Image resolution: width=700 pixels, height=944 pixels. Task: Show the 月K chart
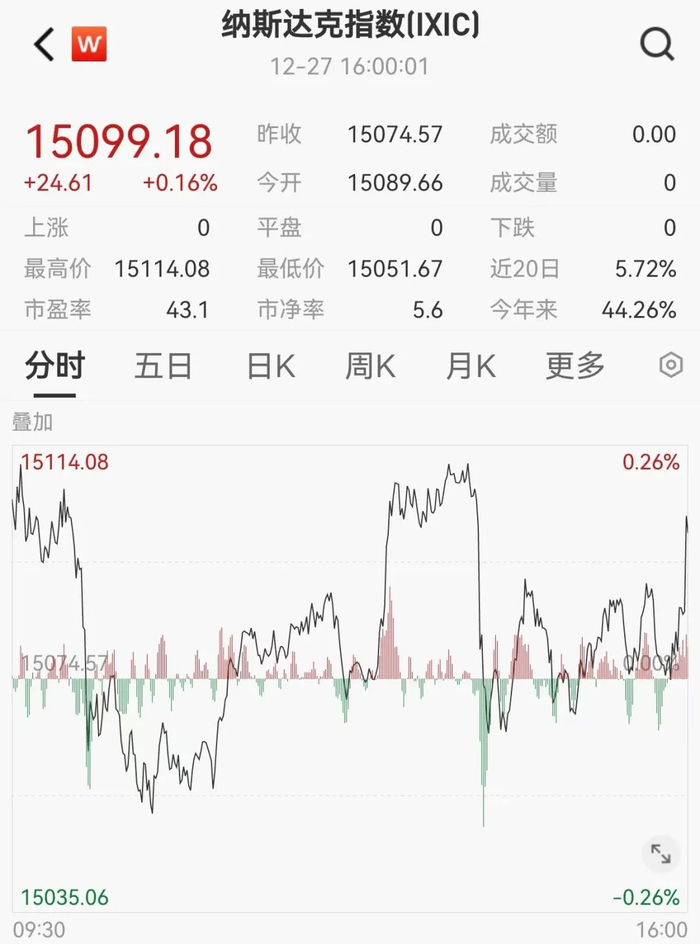[x=470, y=366]
